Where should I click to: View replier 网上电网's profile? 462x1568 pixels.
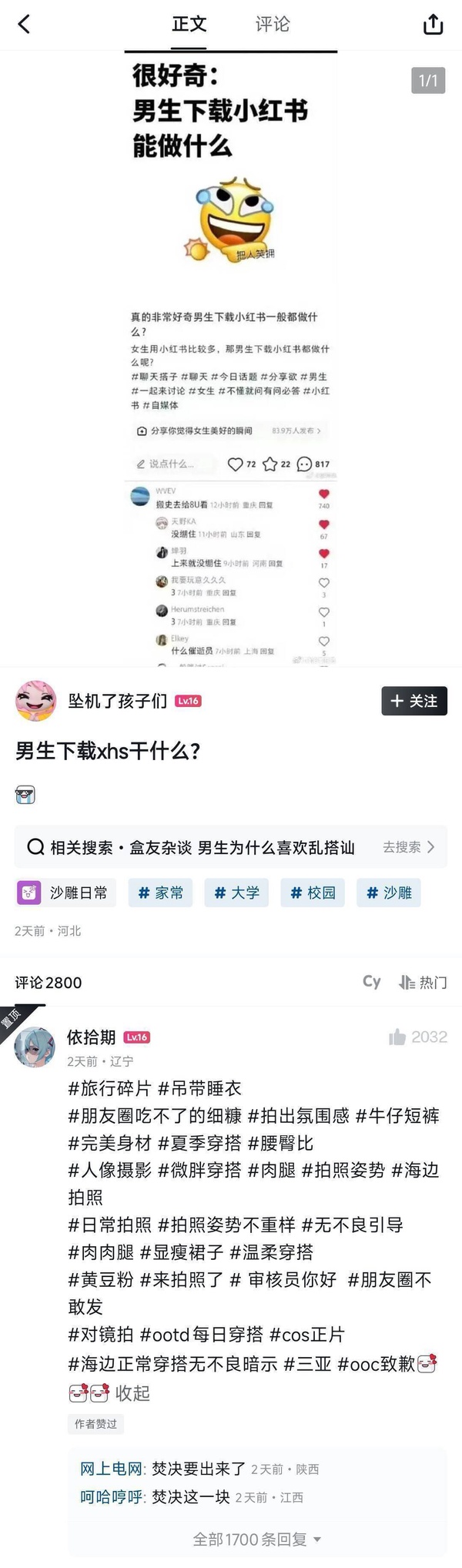[x=112, y=1469]
